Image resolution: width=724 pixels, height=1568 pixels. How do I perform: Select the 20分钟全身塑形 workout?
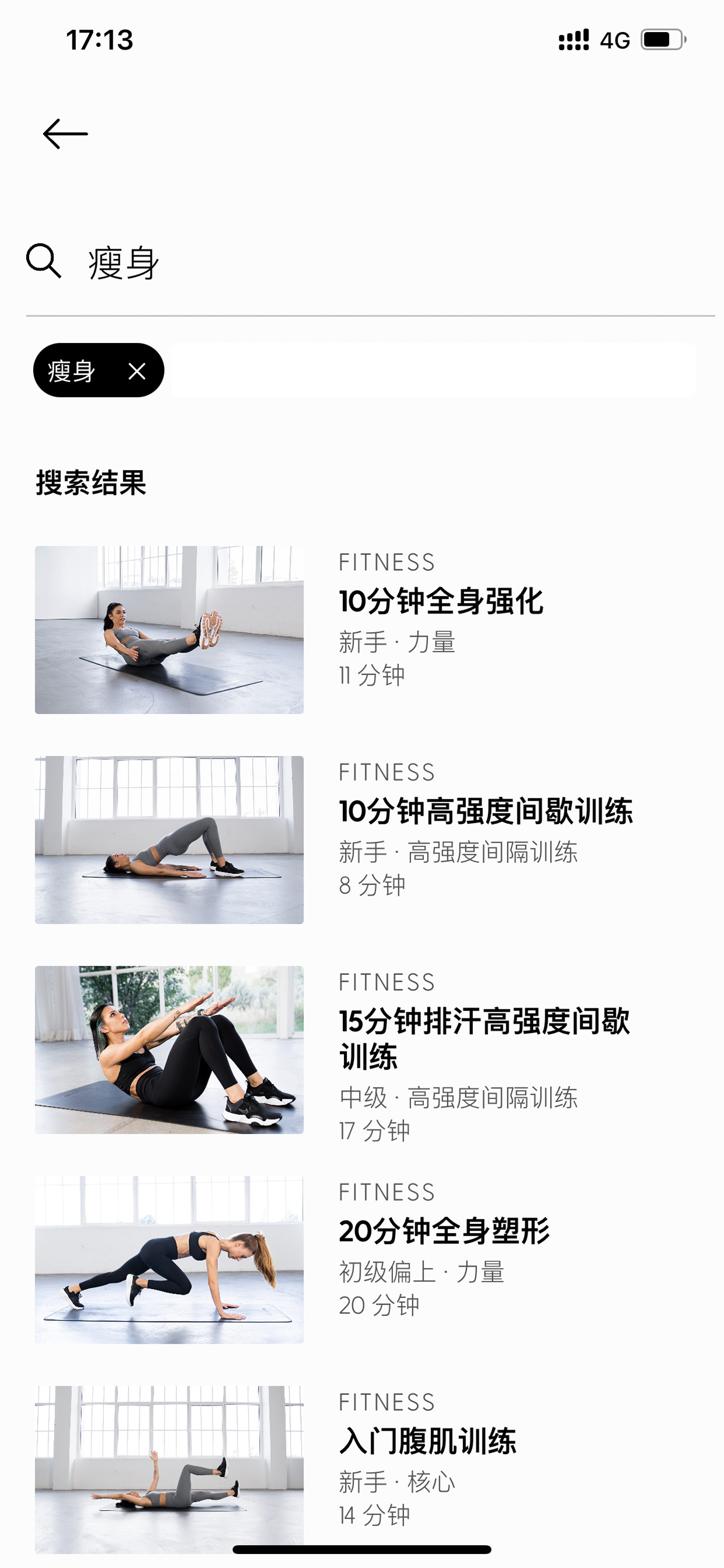point(362,1260)
